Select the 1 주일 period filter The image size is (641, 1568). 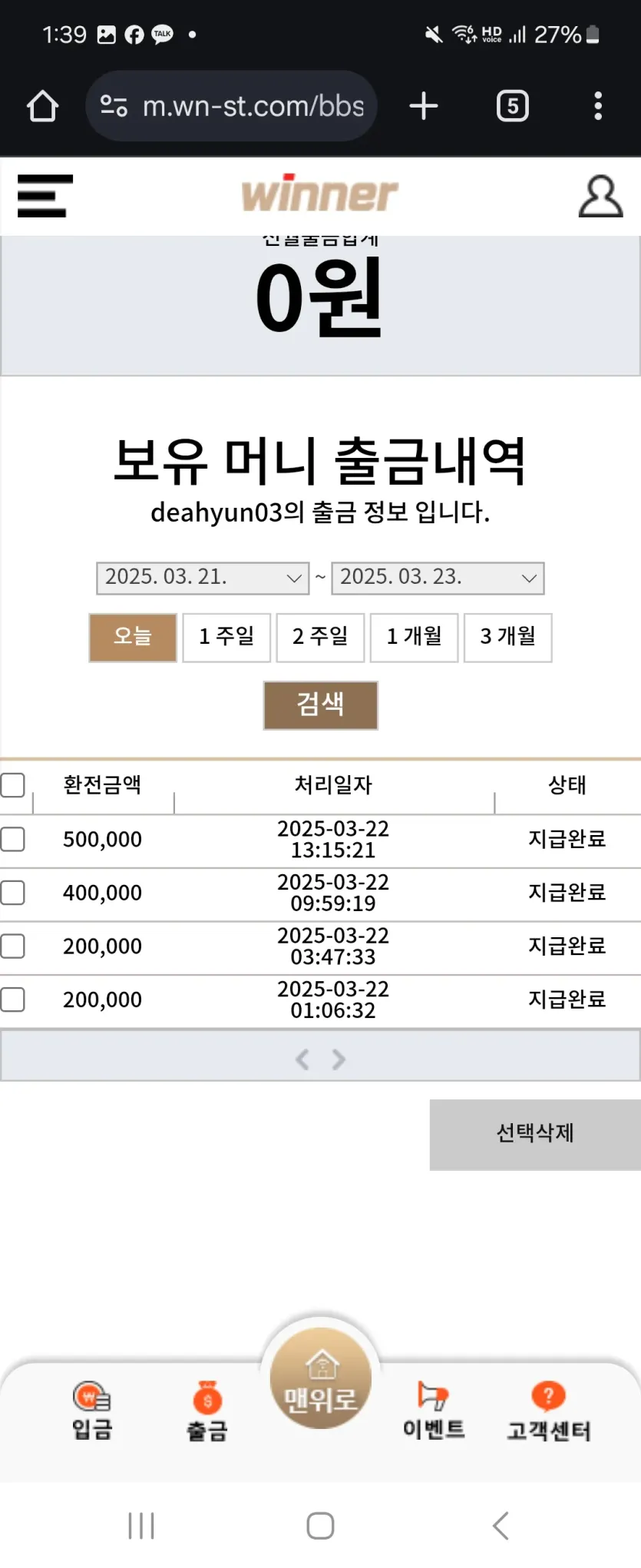(226, 637)
